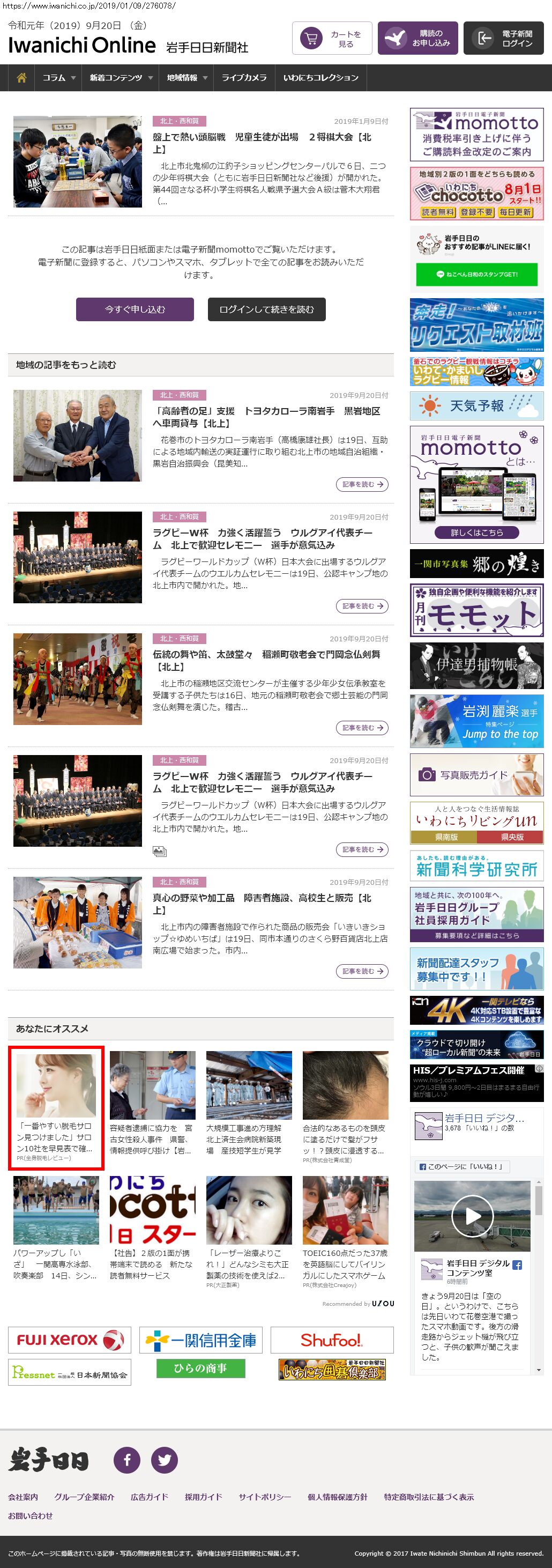Open the 天気予報 banner
The image size is (552, 1568).
point(476,406)
